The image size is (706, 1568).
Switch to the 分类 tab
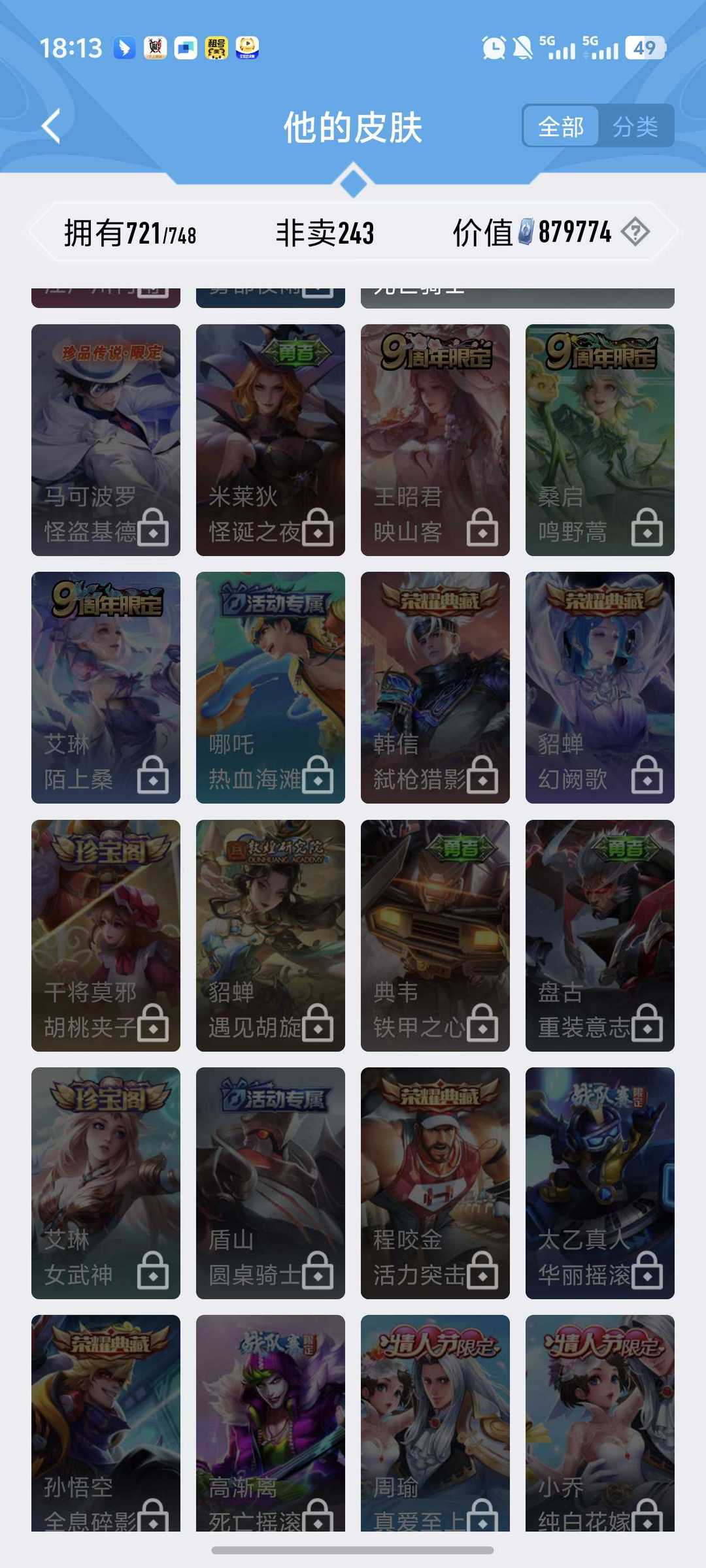635,126
